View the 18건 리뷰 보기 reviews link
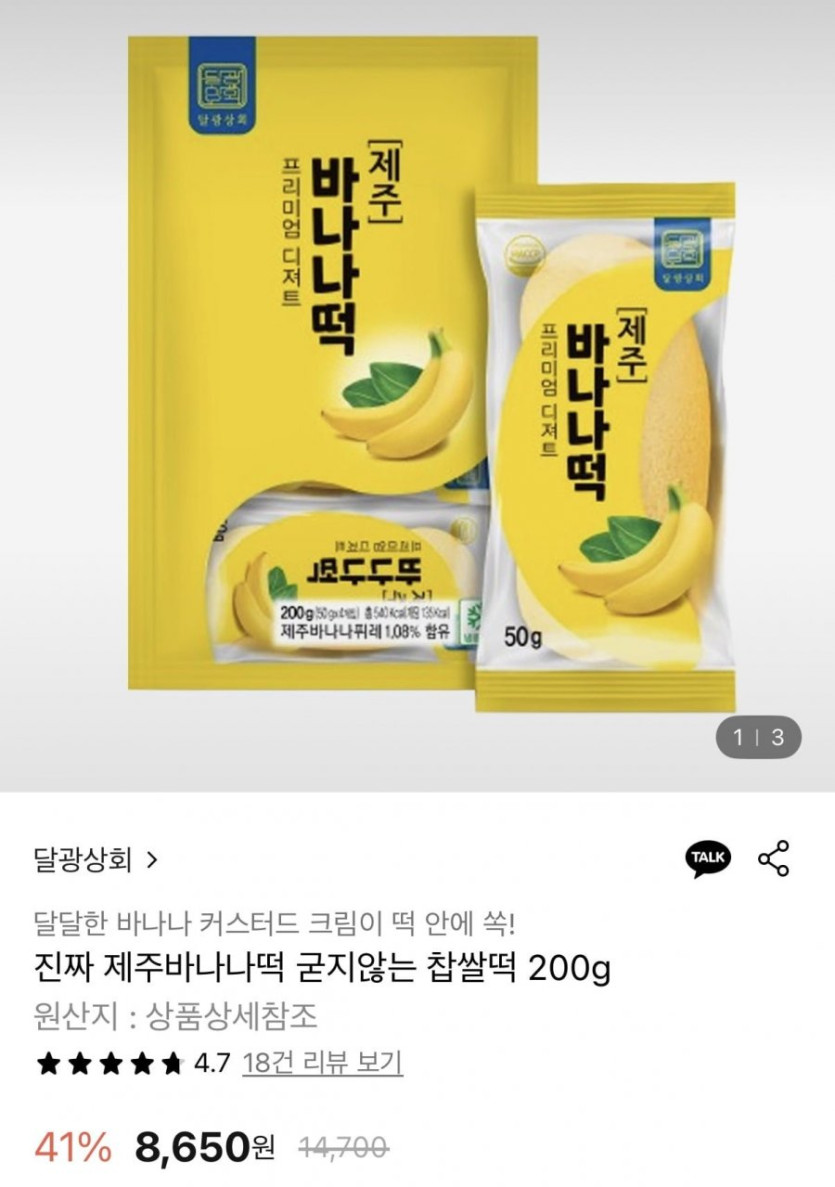Viewport: 835px width, 1187px height. (322, 1061)
